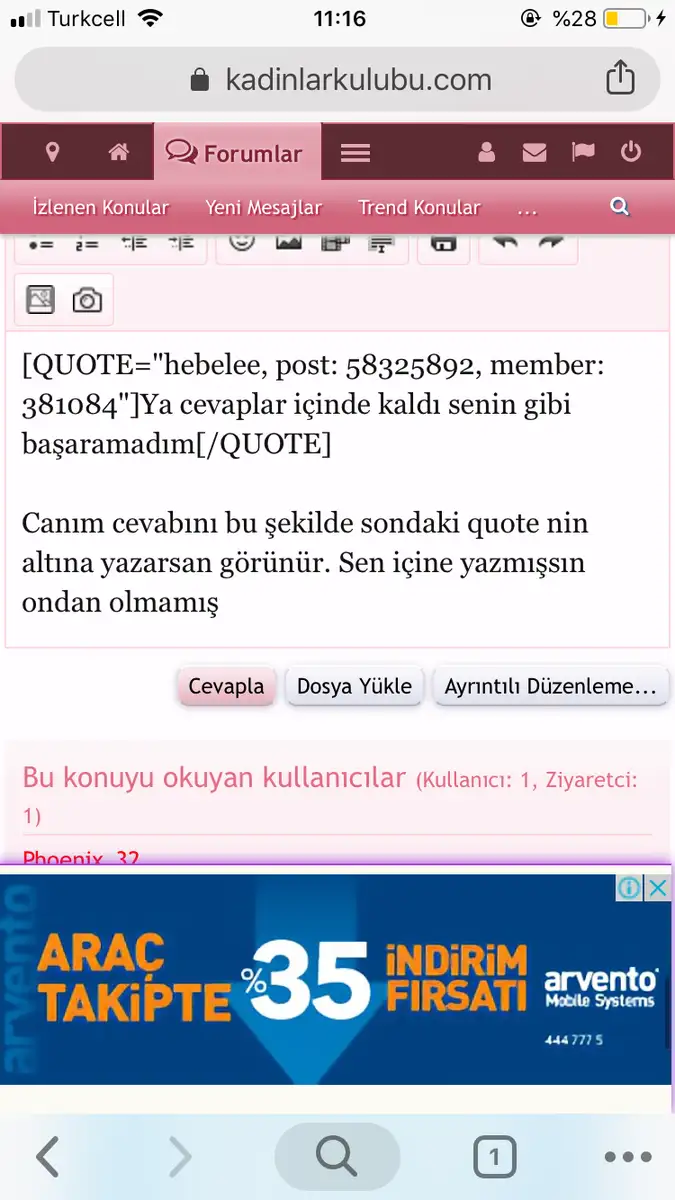The height and width of the screenshot is (1200, 675).
Task: Open the alerts flag icon
Action: (x=583, y=153)
